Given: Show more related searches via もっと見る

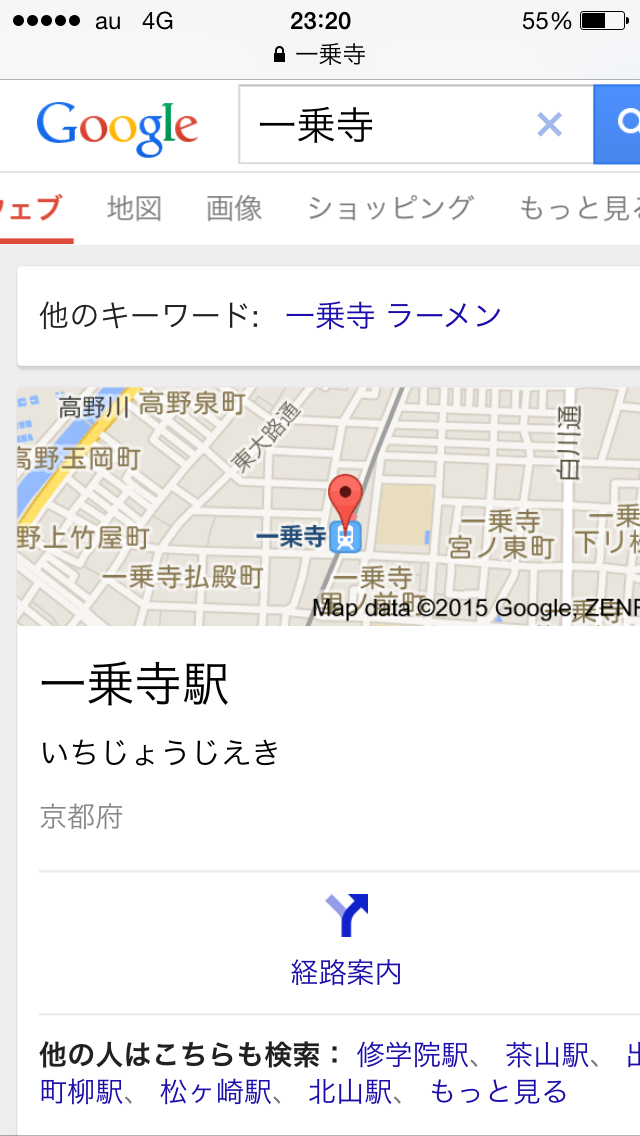Looking at the screenshot, I should pyautogui.click(x=498, y=1091).
